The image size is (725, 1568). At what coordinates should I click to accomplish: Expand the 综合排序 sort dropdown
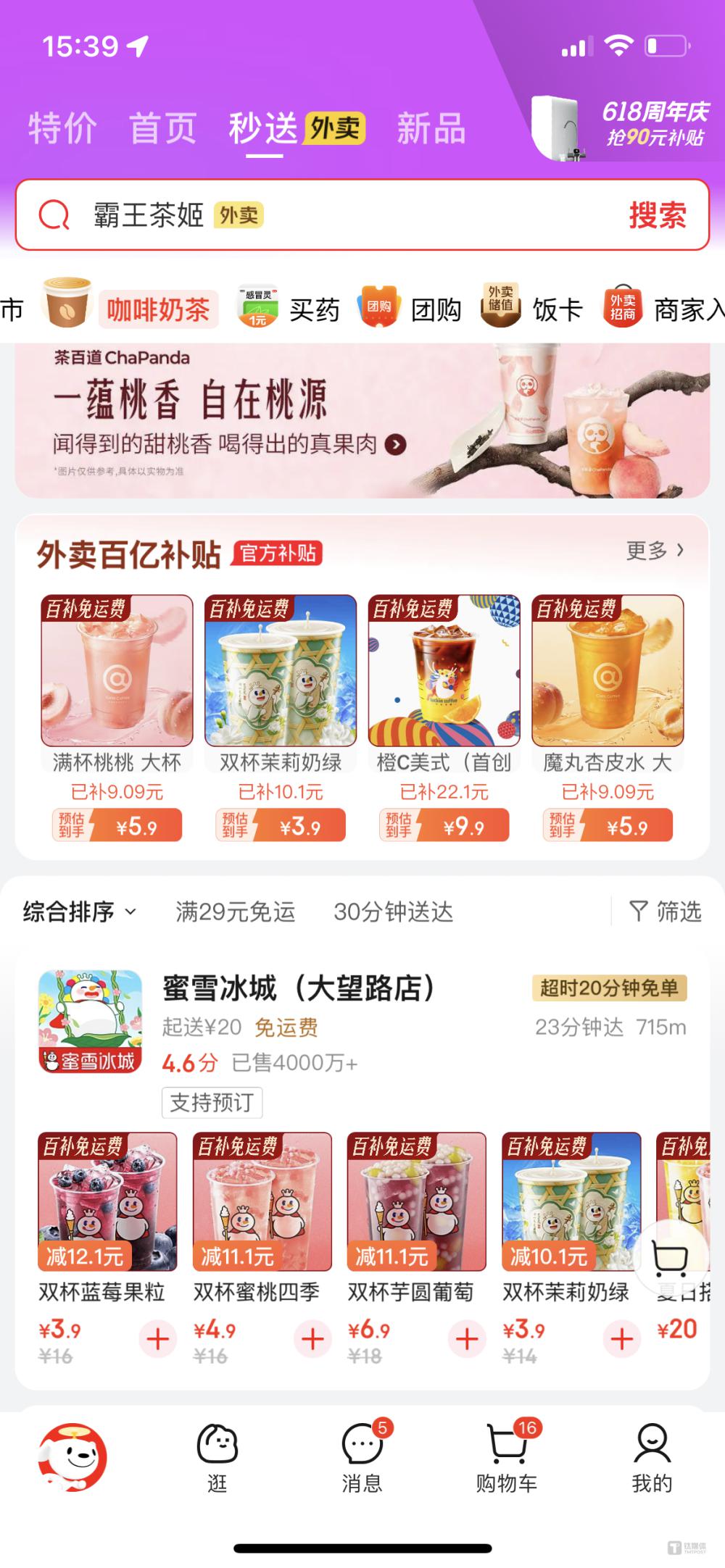click(x=80, y=912)
